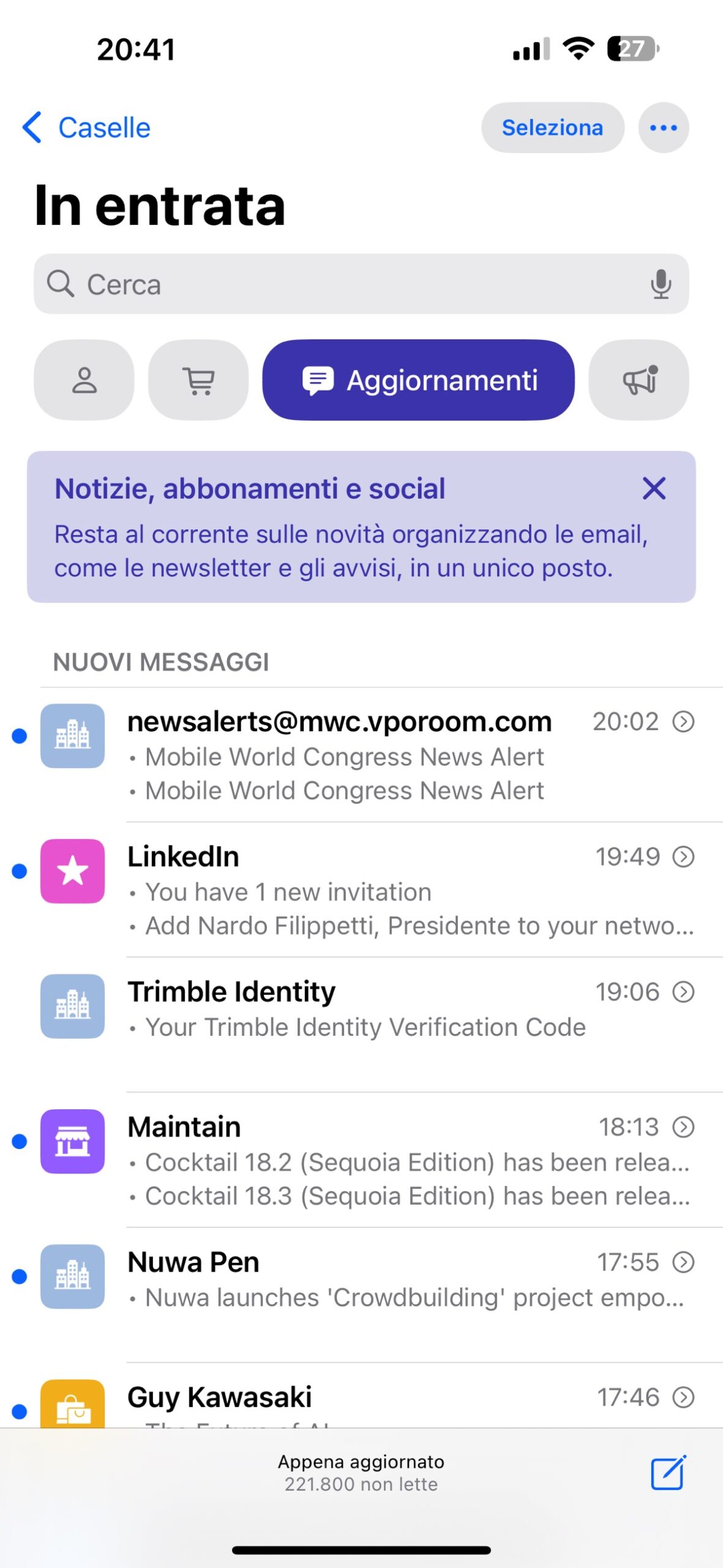Activate microphone dictation in search
This screenshot has width=723, height=1568.
pyautogui.click(x=661, y=285)
